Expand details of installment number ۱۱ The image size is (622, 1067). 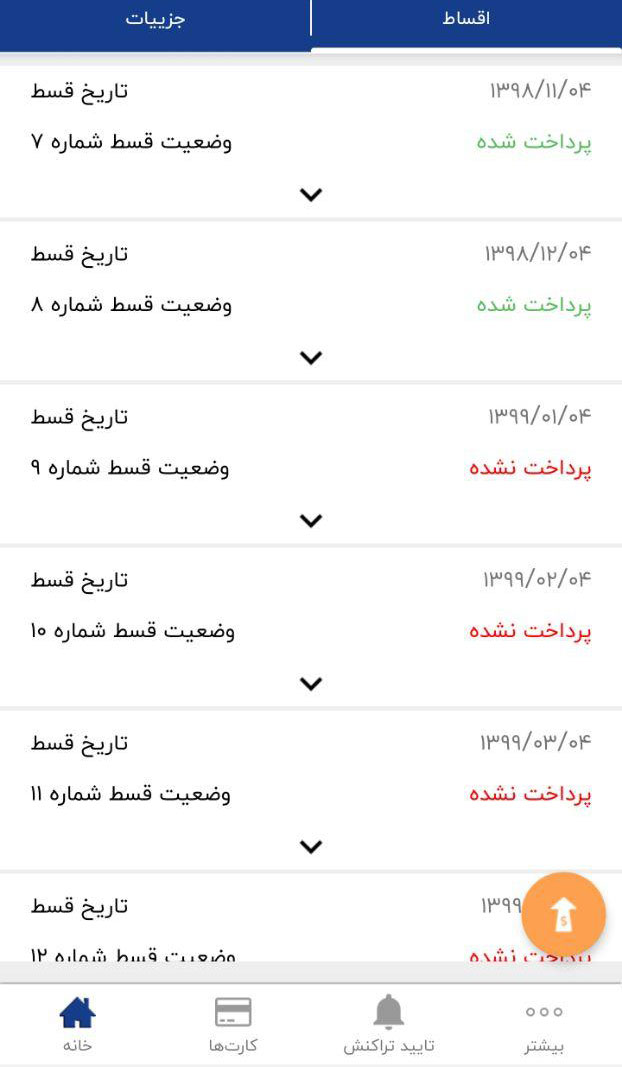(311, 847)
